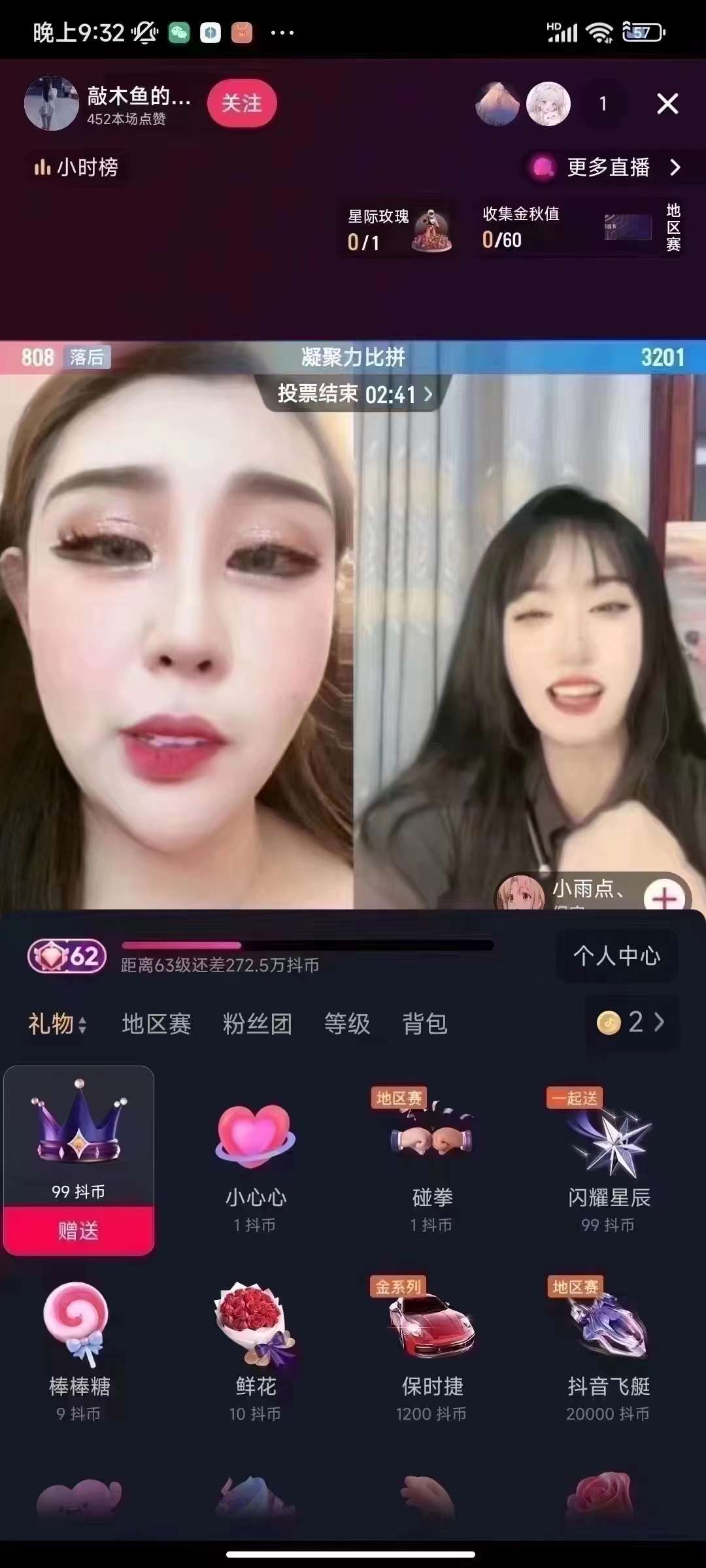The width and height of the screenshot is (706, 1568).
Task: Switch to the 粉丝团 tab
Action: tap(257, 1024)
